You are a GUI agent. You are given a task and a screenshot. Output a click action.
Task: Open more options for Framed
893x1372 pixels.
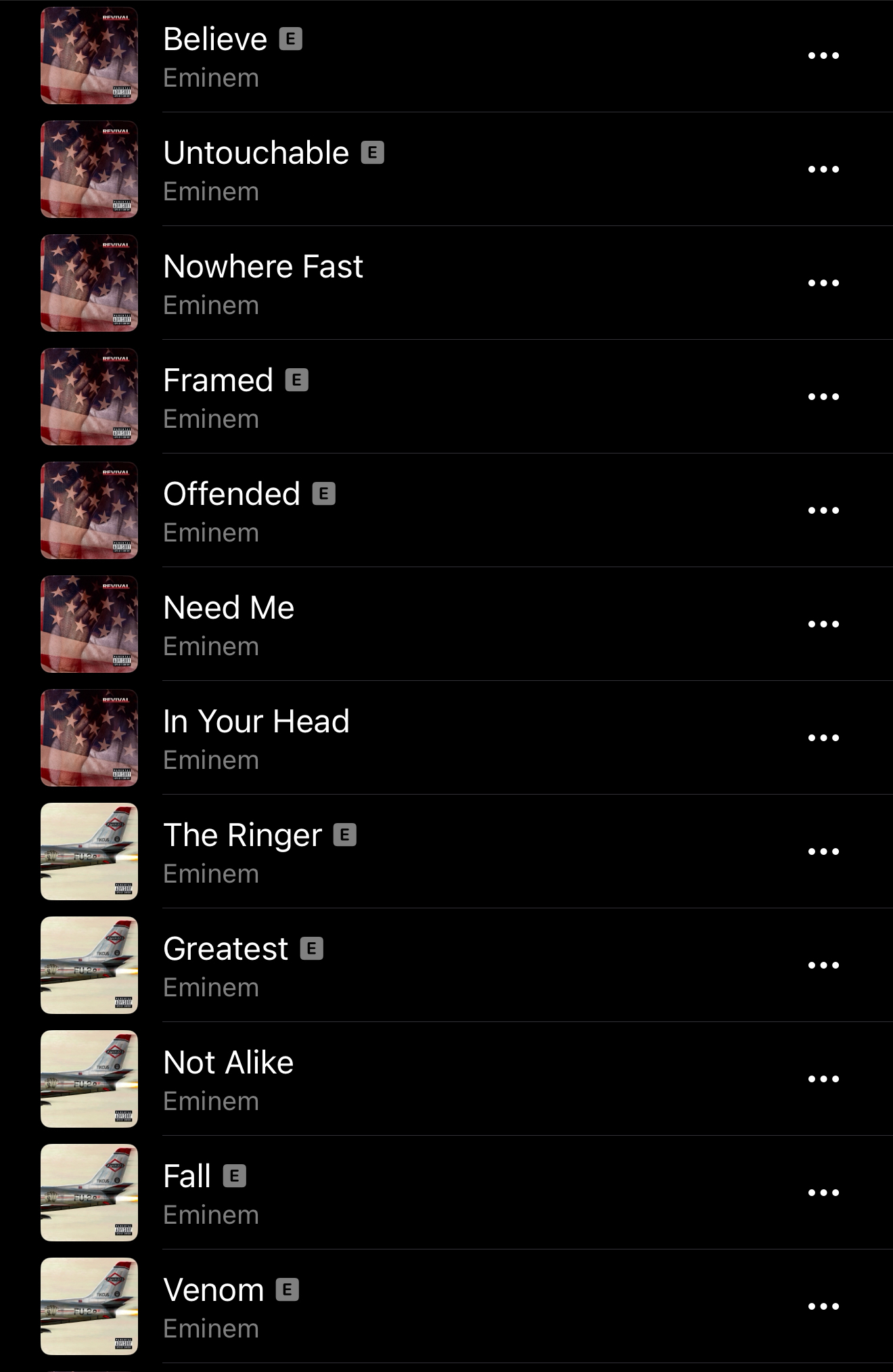[823, 397]
